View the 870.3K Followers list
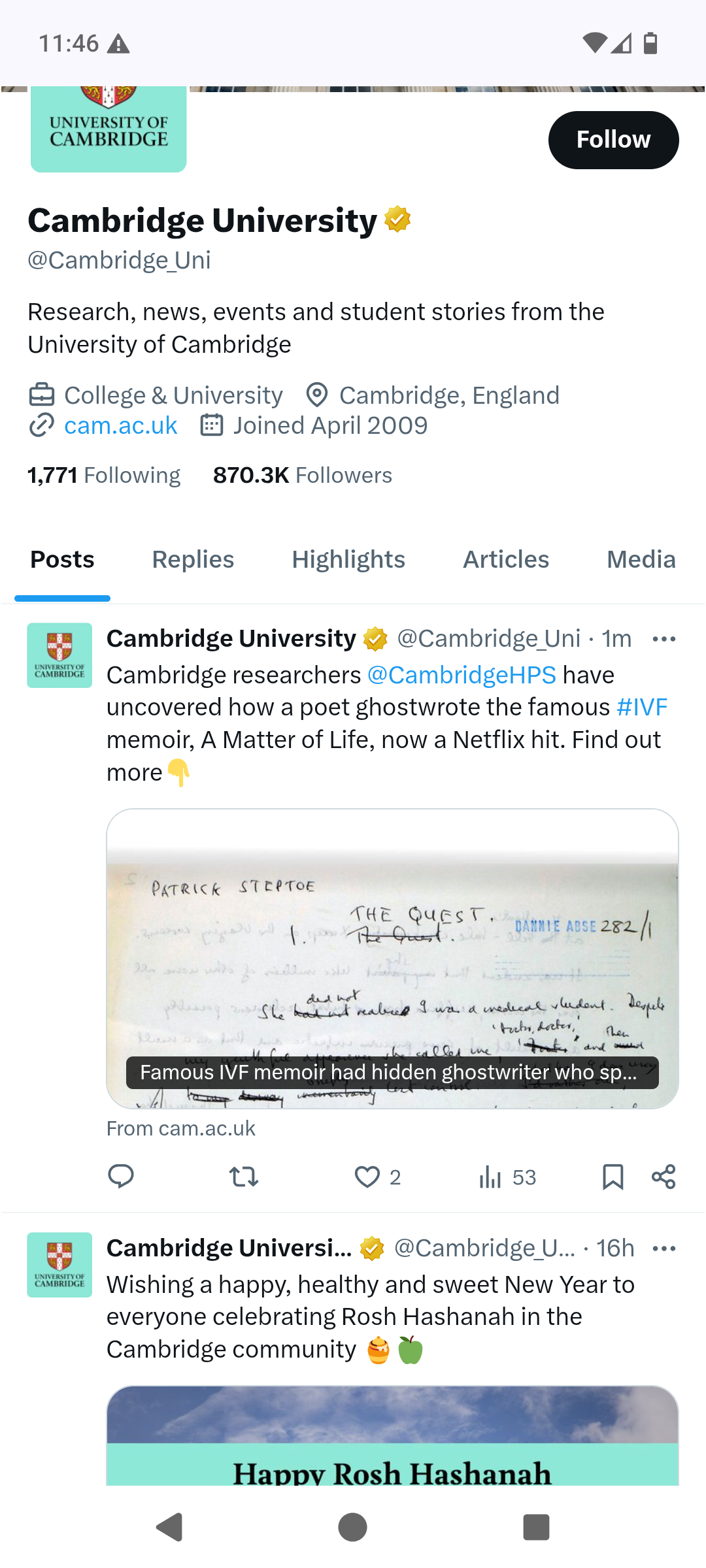Screen dimensions: 706x1568 [x=303, y=475]
